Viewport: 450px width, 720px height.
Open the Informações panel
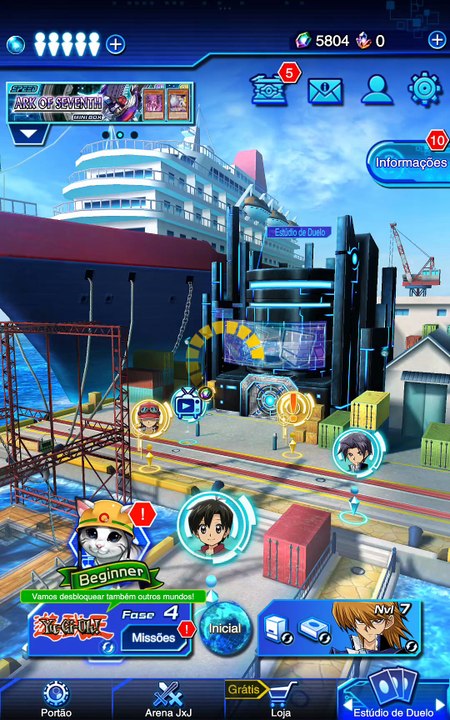[410, 163]
